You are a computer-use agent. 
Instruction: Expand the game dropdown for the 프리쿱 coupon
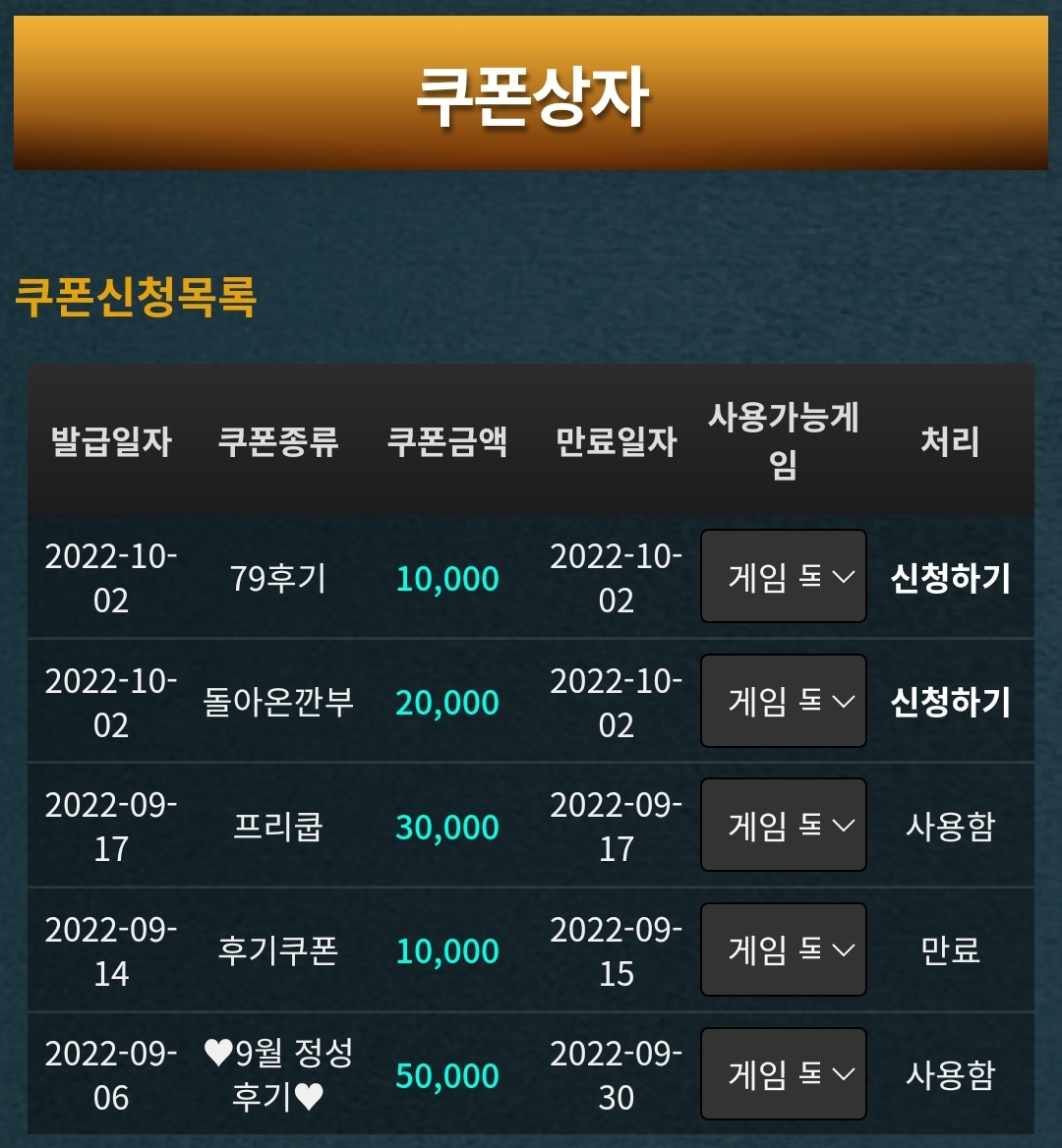784,825
